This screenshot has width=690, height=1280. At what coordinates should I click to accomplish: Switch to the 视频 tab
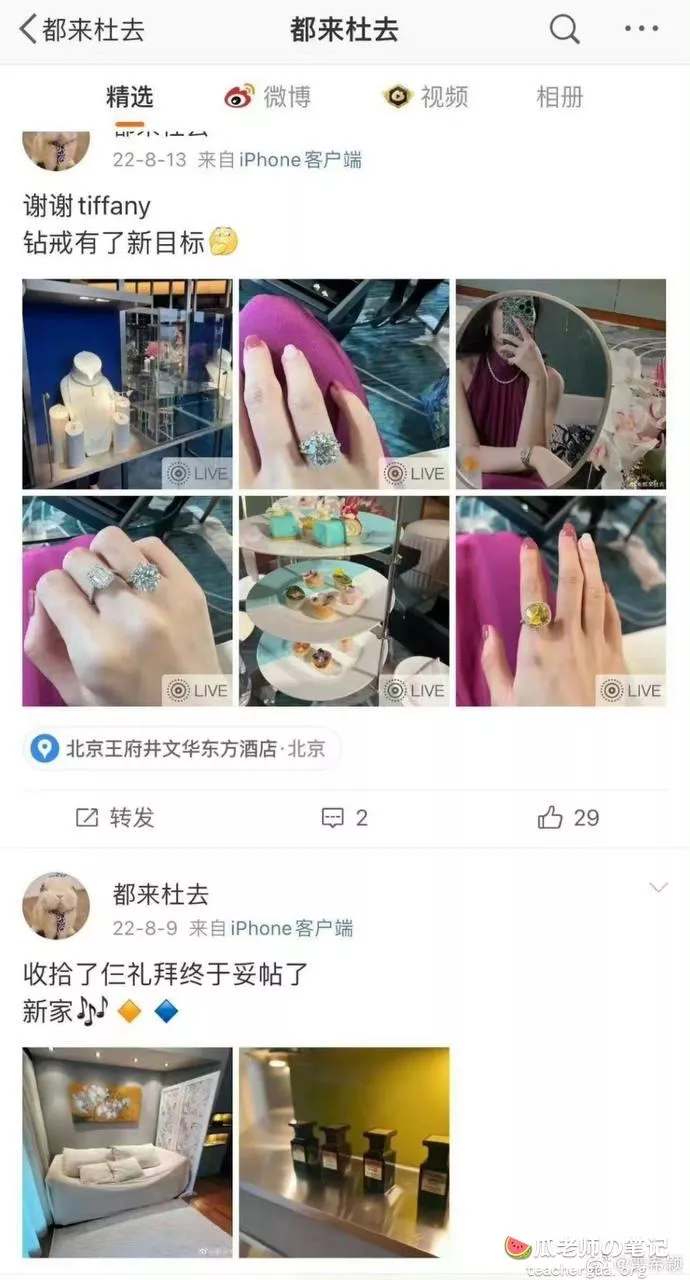426,97
